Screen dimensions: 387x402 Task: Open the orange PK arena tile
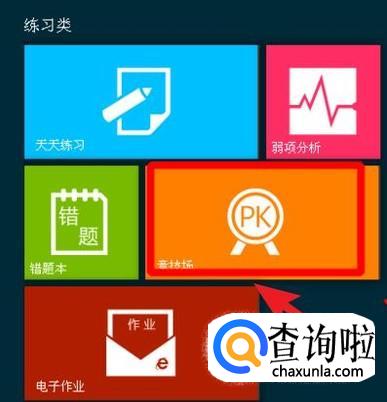coord(262,222)
